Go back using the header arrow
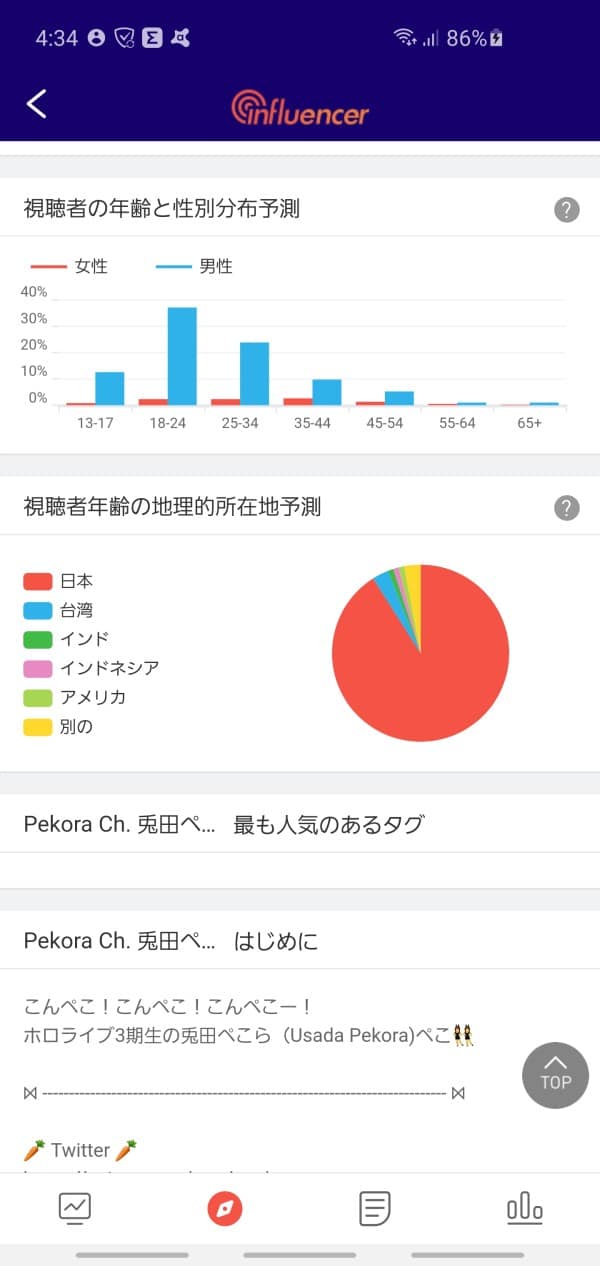 (x=37, y=103)
